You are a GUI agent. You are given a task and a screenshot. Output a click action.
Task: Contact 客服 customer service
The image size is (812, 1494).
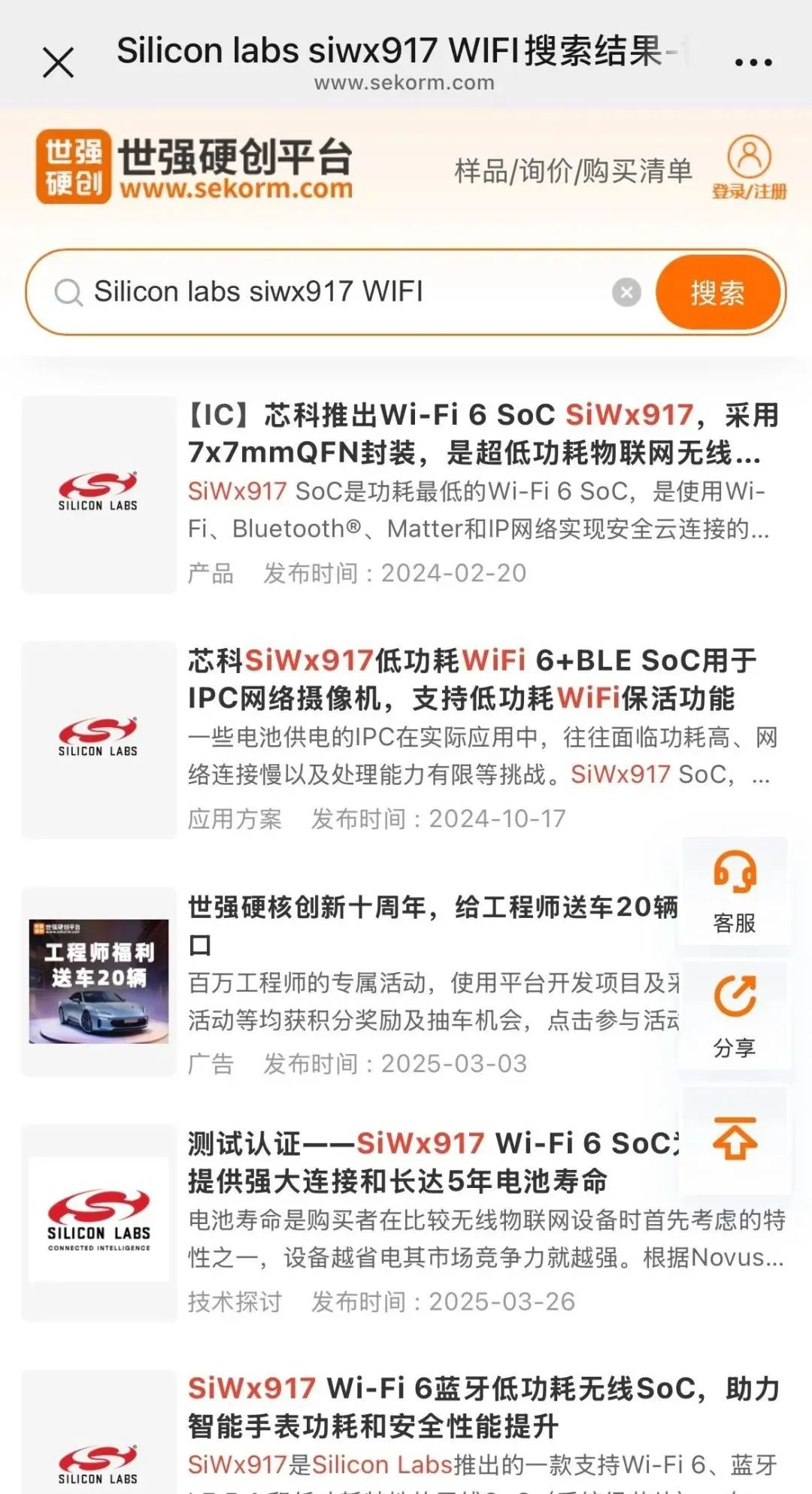pyautogui.click(x=735, y=892)
